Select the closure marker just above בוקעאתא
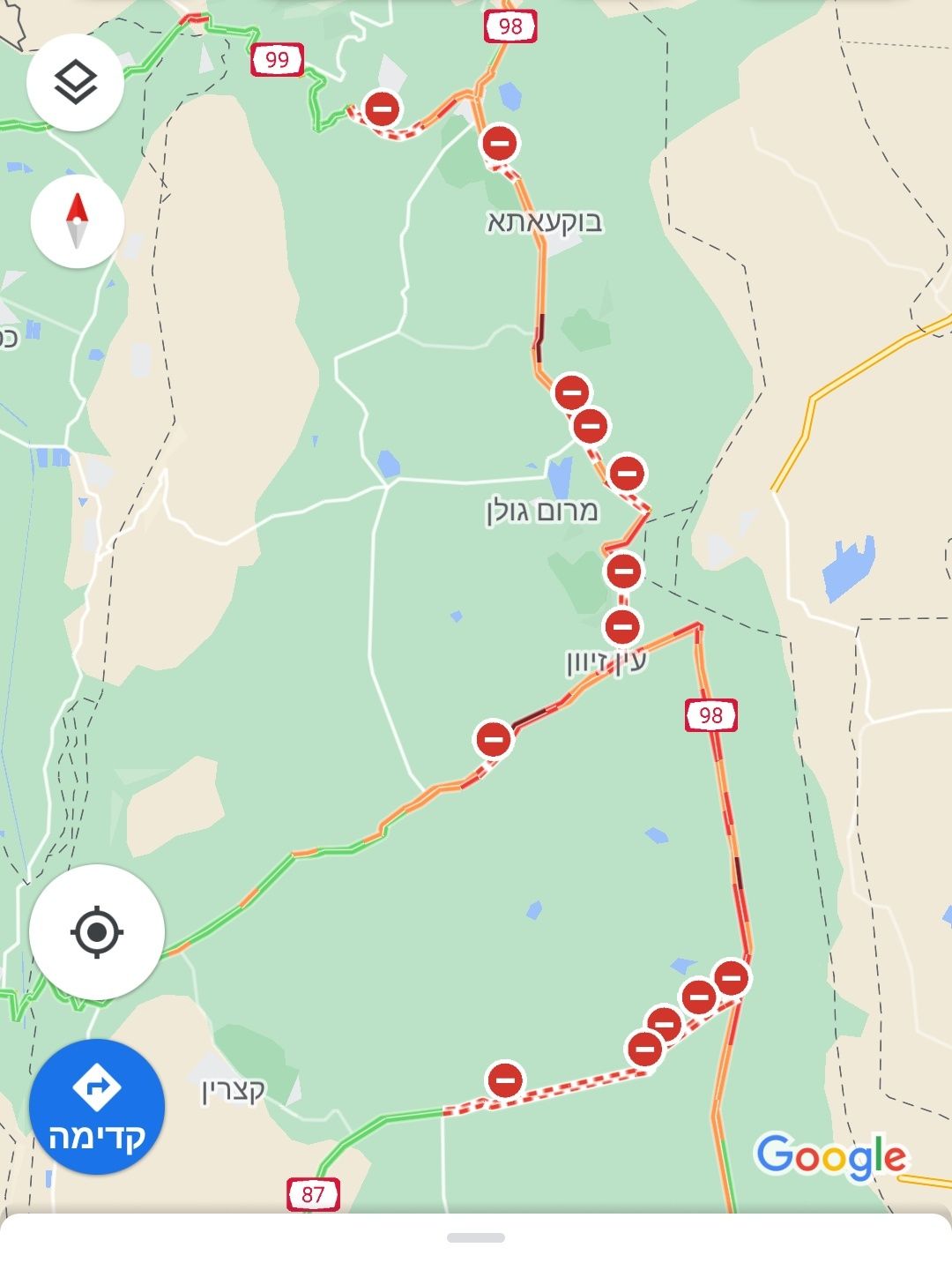952x1270 pixels. pos(500,143)
